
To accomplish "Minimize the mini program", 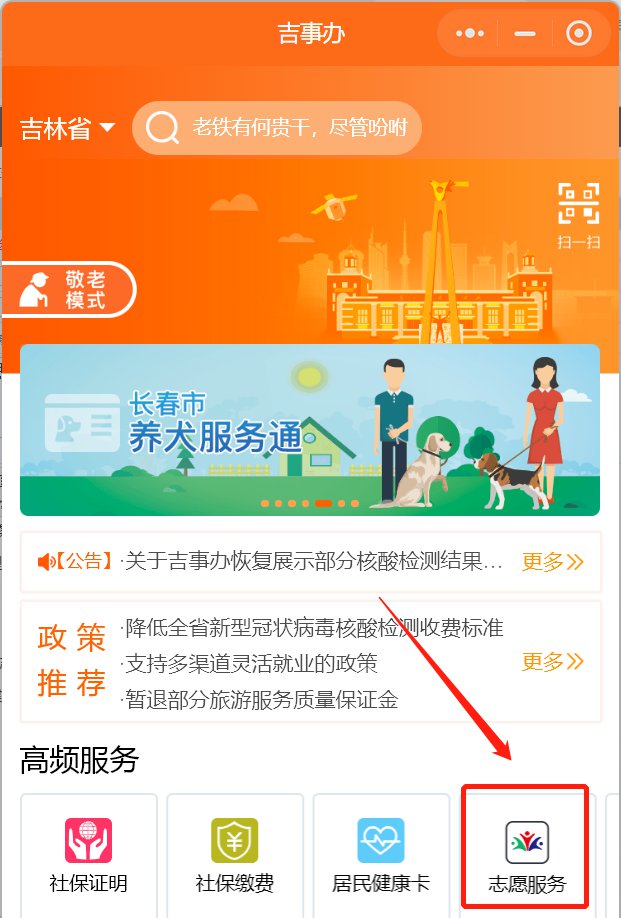I will [524, 33].
